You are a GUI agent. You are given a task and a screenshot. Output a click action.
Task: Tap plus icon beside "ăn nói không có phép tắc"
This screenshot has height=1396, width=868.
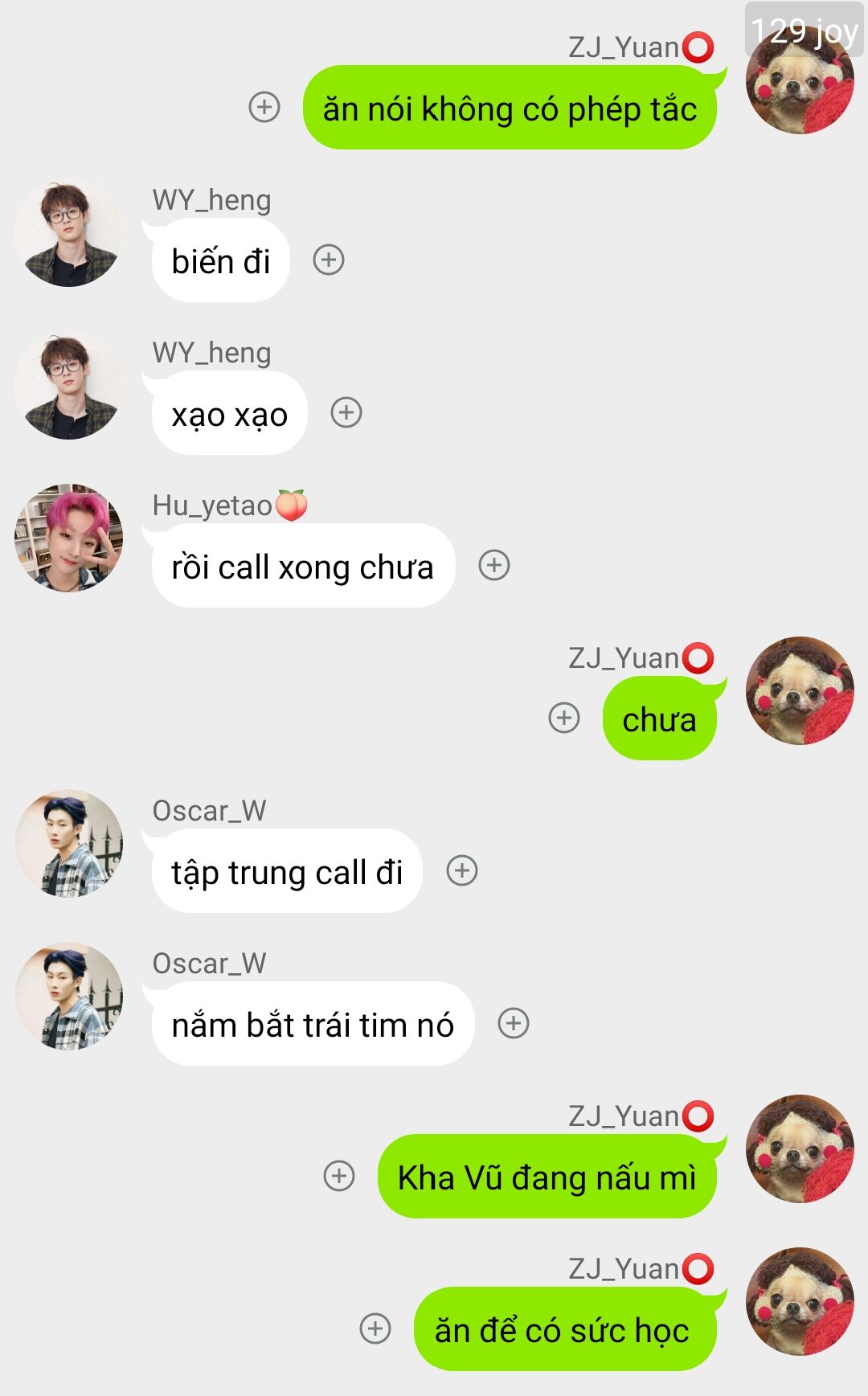pyautogui.click(x=264, y=107)
